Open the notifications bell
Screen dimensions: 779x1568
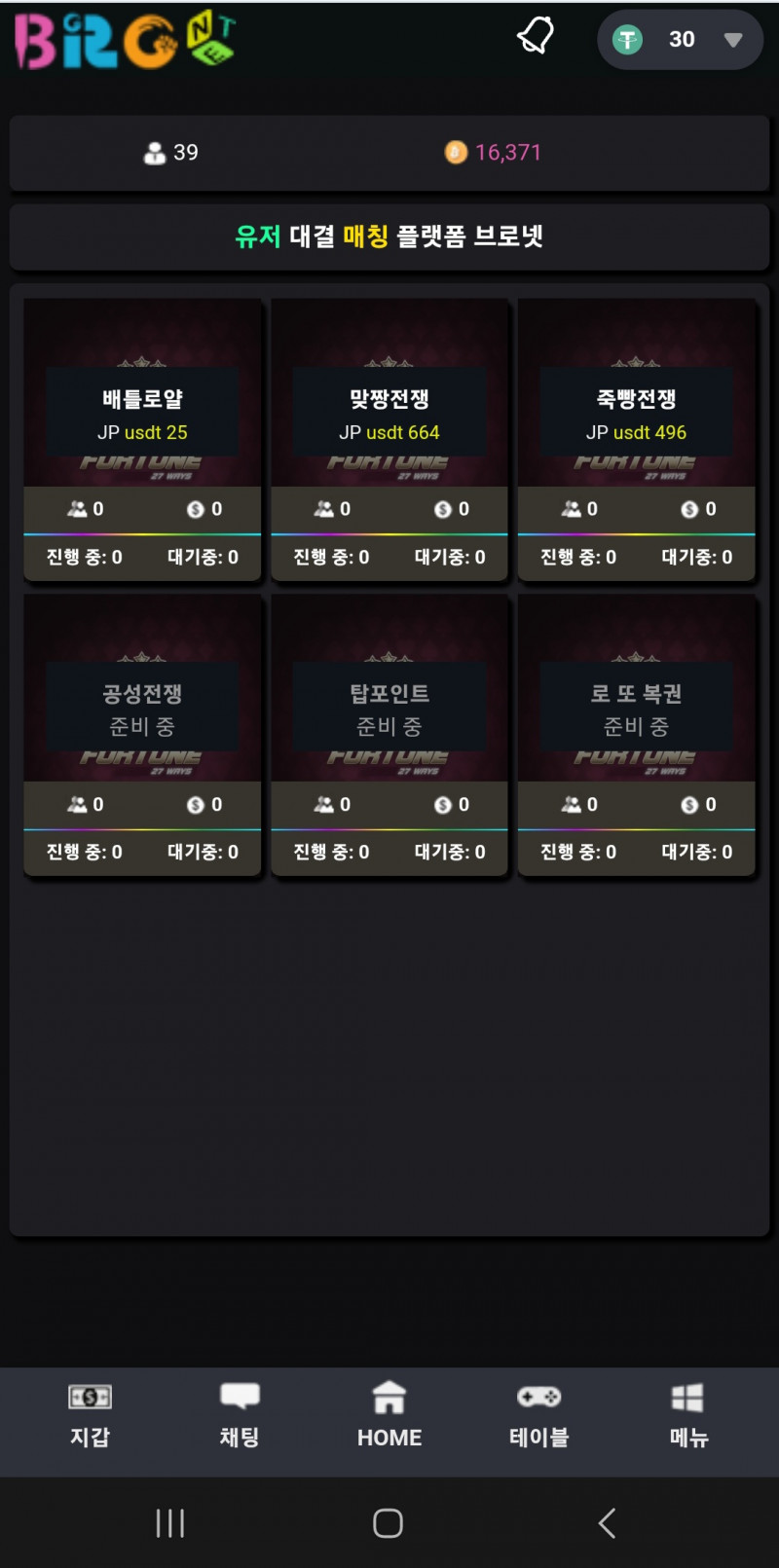coord(535,37)
